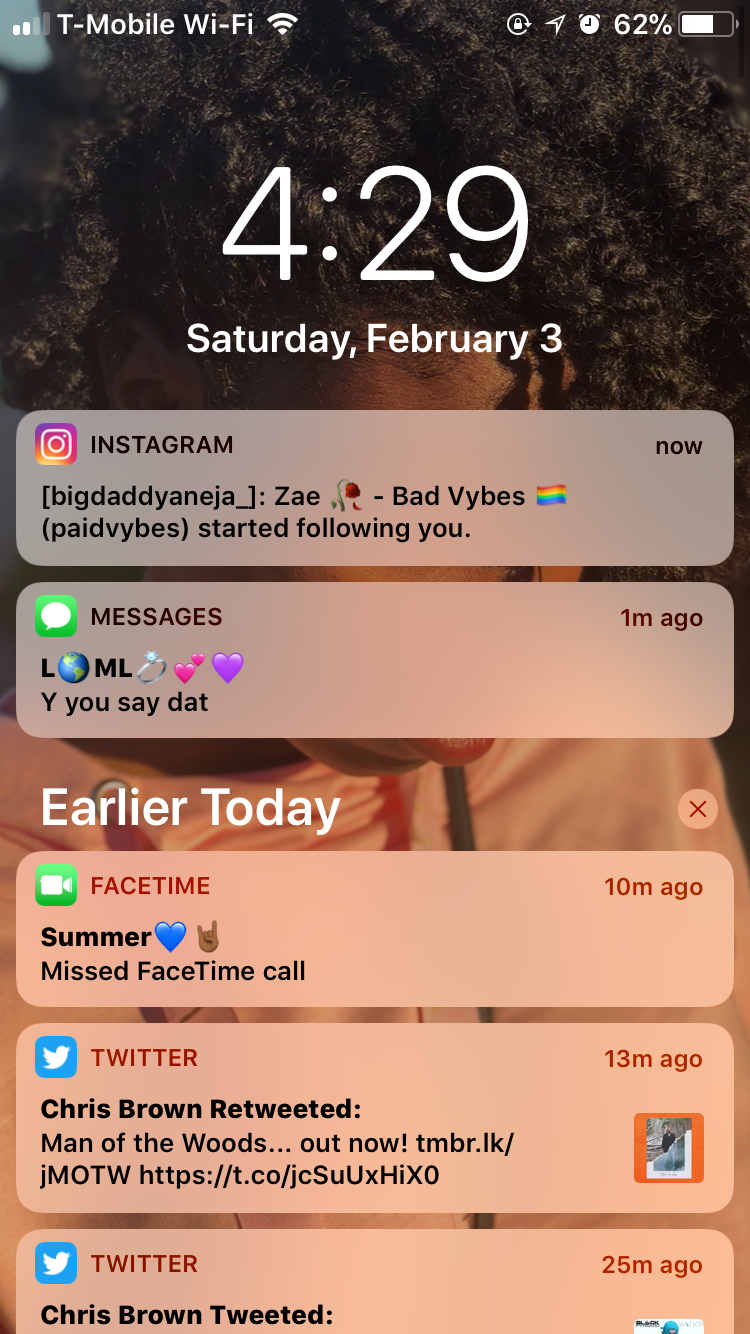This screenshot has width=750, height=1334.
Task: Open the Chris Brown Tweeted notification
Action: pyautogui.click(x=375, y=1282)
